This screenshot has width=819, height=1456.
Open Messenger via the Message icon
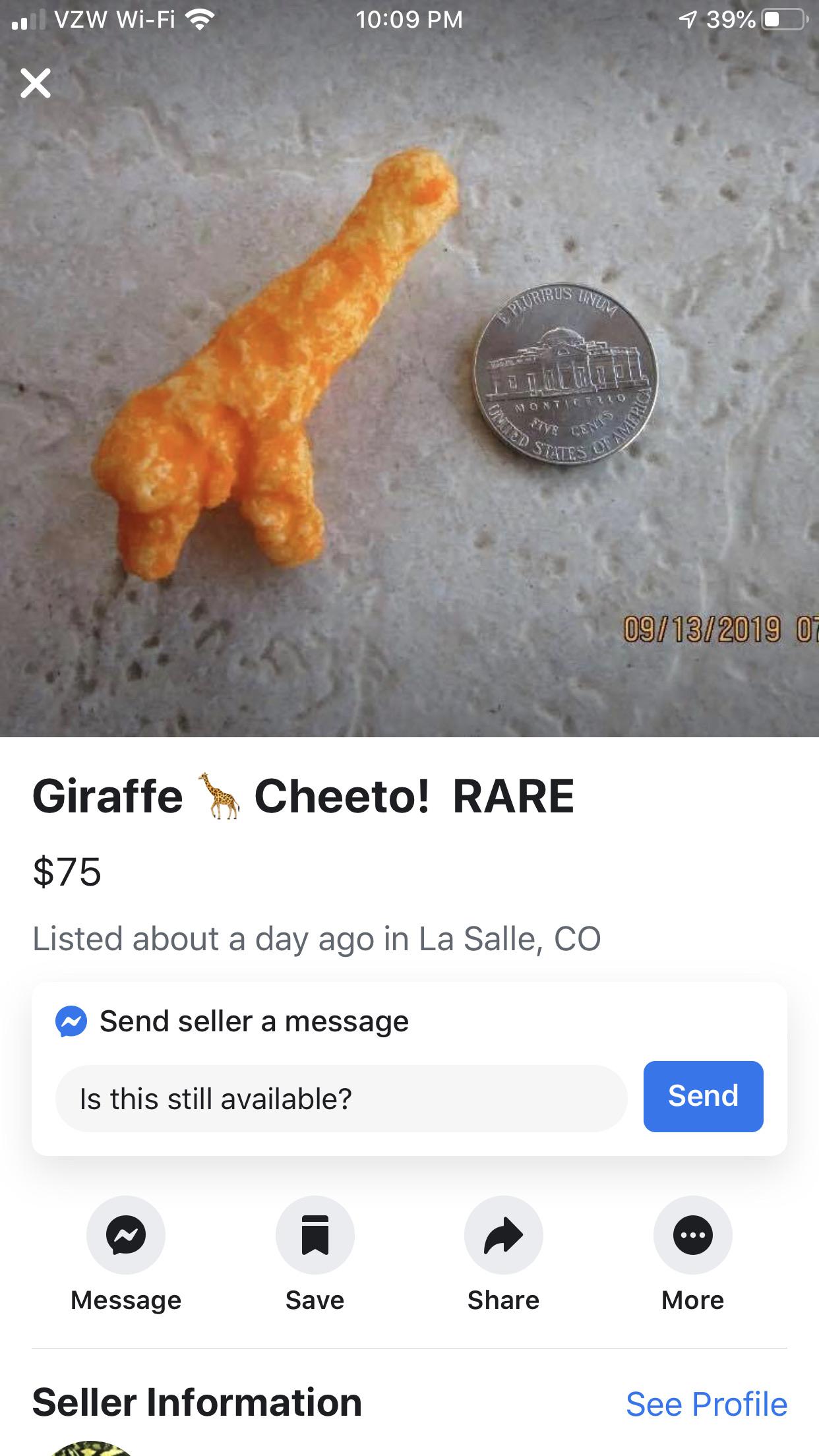pyautogui.click(x=126, y=1235)
